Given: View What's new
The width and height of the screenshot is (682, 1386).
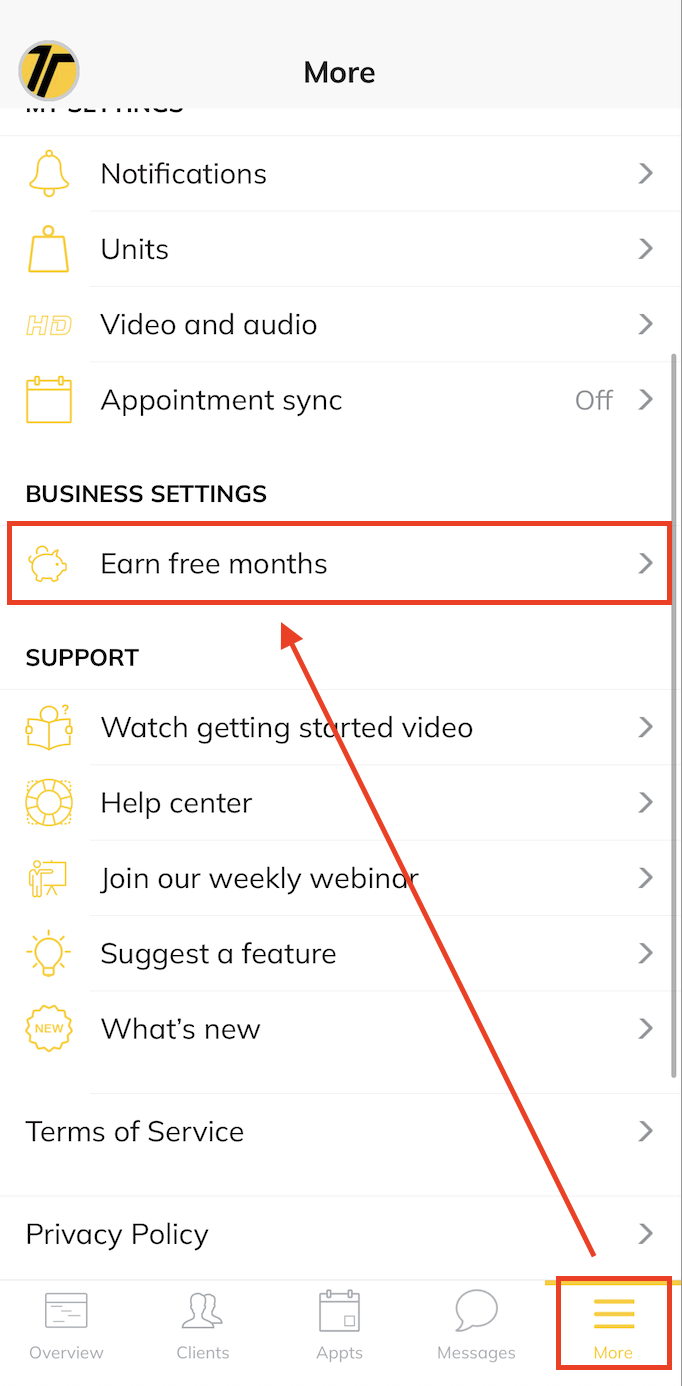Looking at the screenshot, I should coord(340,1028).
